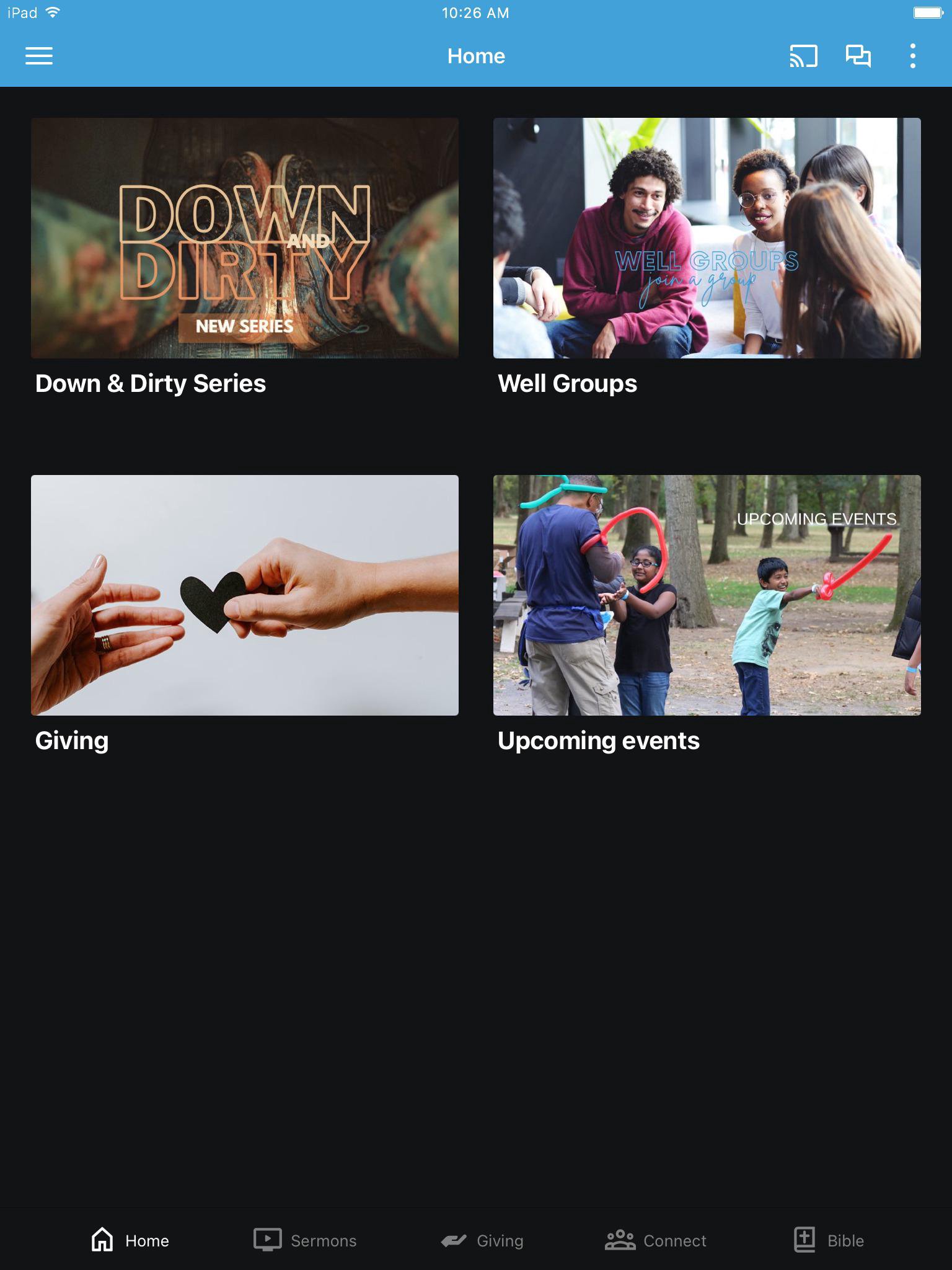Open the Down & Dirty Series card
Image resolution: width=952 pixels, height=1270 pixels.
[245, 238]
